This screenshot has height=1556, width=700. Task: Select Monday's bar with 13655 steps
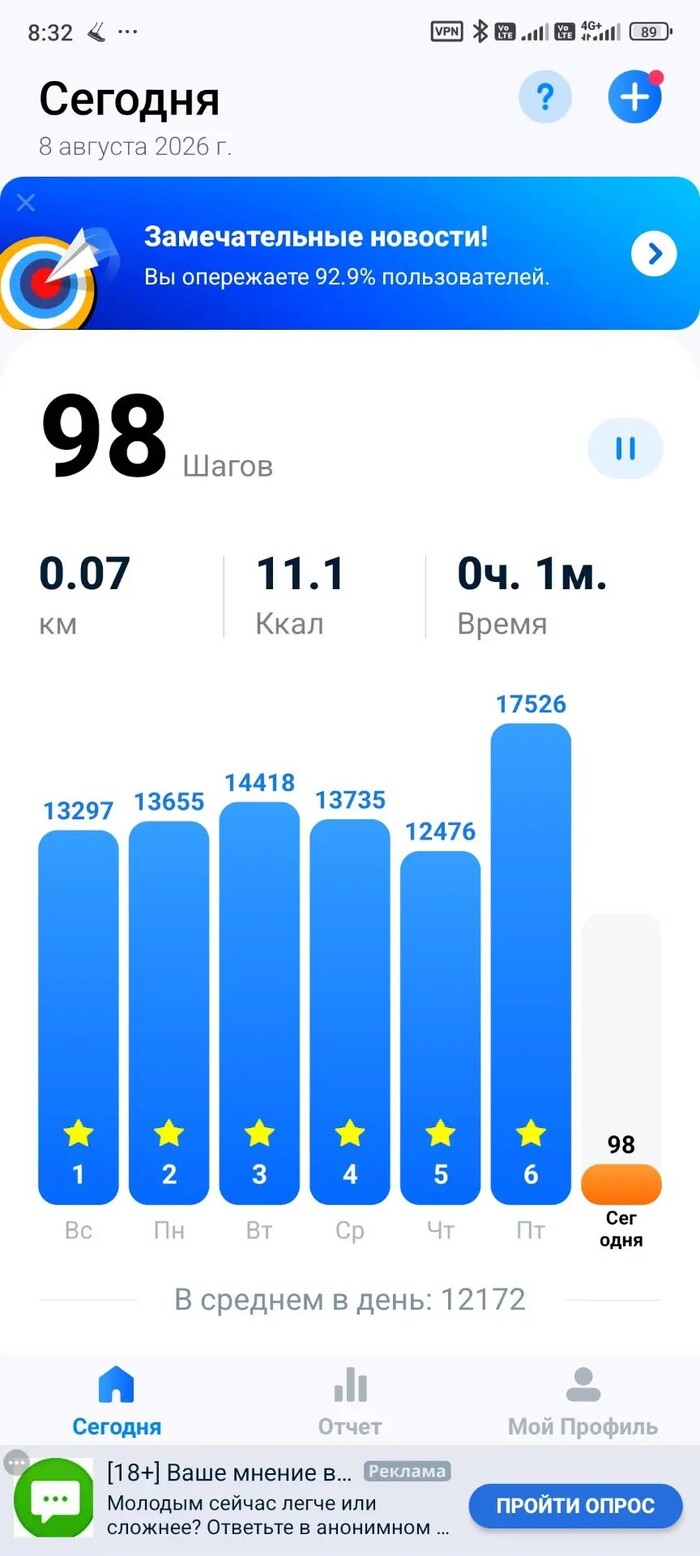click(169, 1013)
